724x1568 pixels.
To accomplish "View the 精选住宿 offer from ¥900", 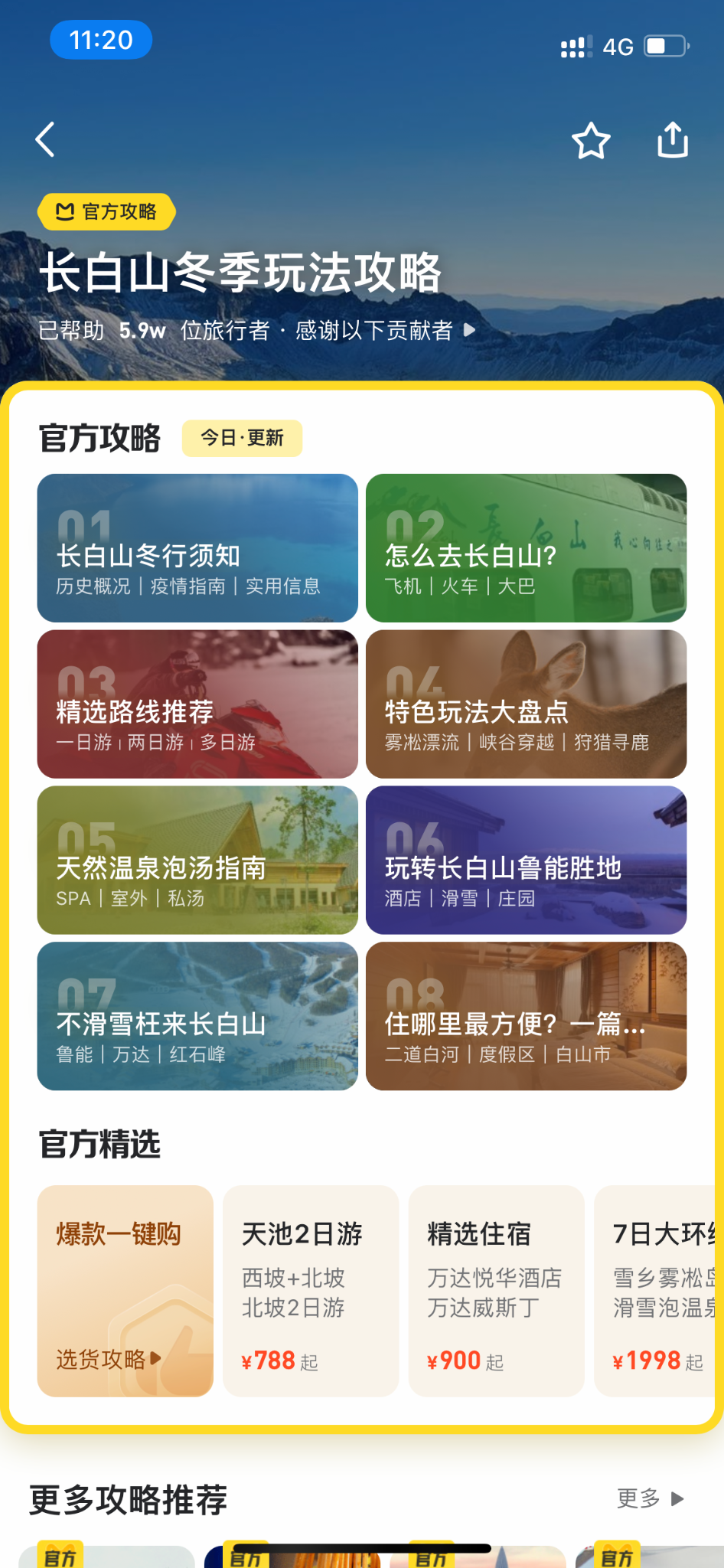I will point(496,1291).
